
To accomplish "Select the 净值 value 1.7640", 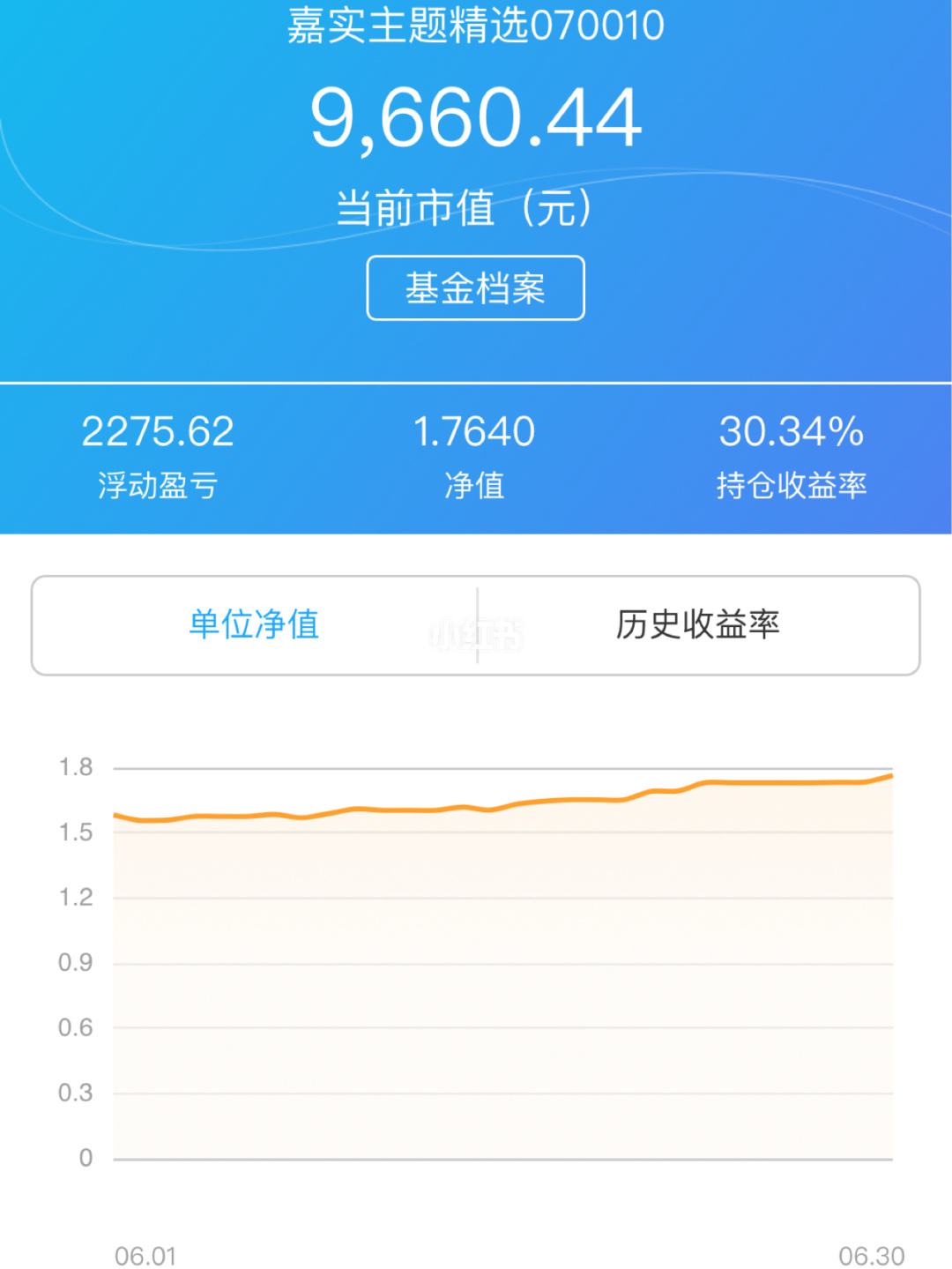I will 476,431.
